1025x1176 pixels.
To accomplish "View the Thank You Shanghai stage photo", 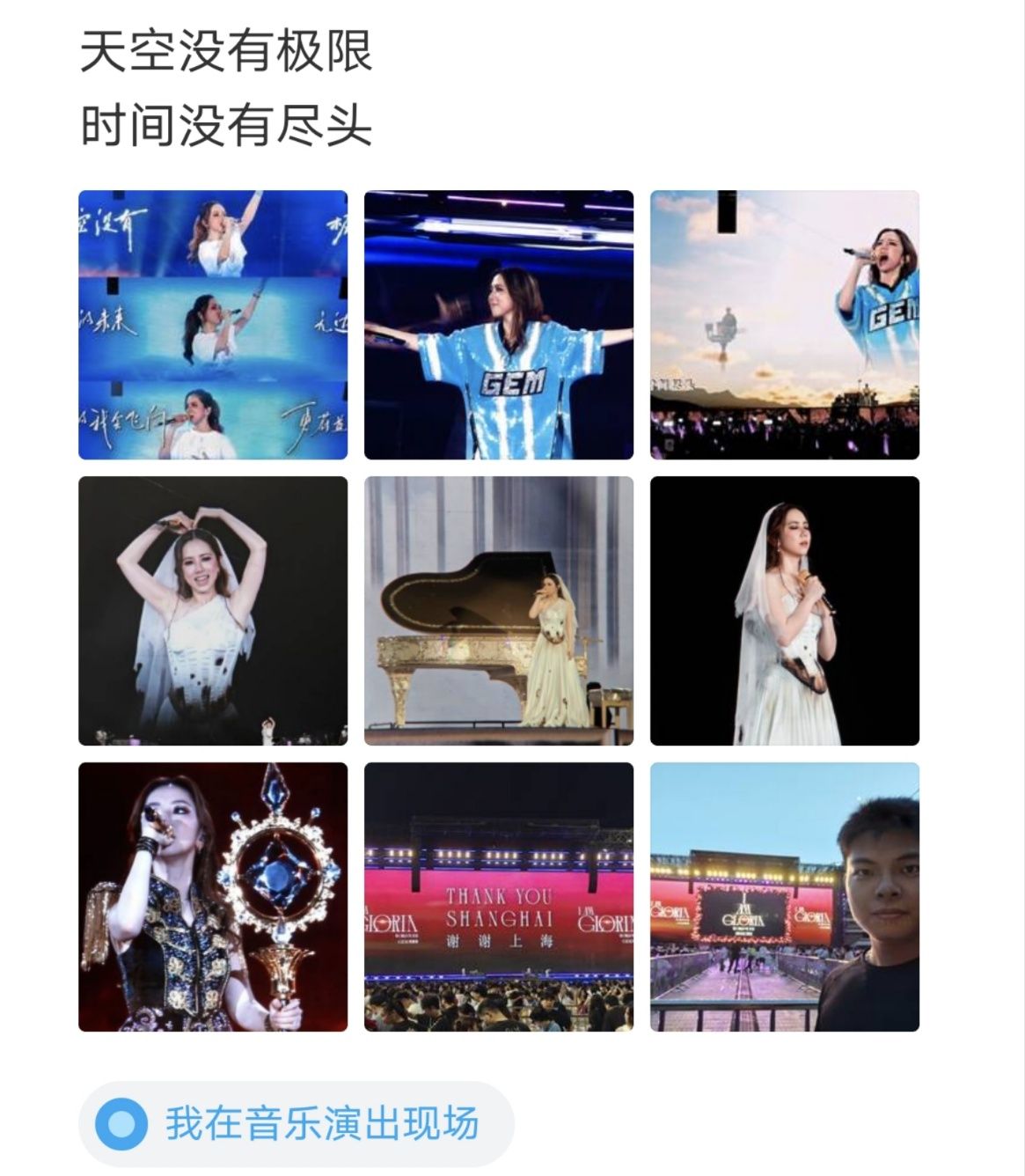I will pyautogui.click(x=499, y=896).
